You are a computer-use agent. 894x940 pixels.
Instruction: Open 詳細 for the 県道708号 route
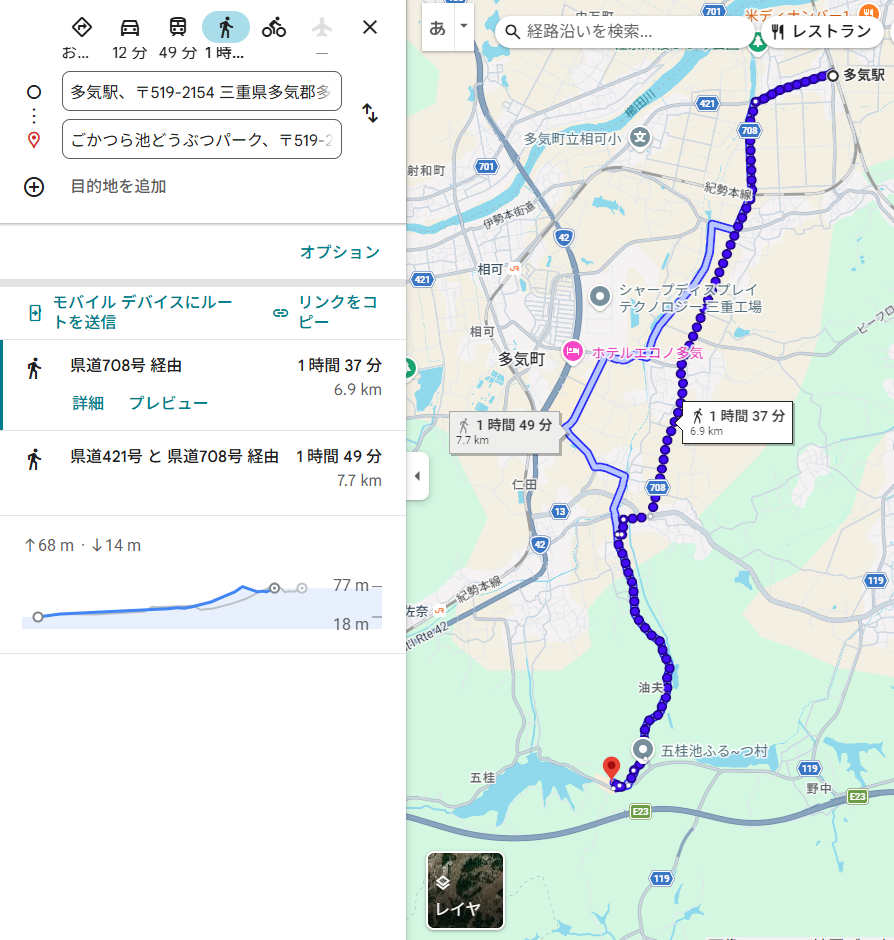[x=88, y=403]
